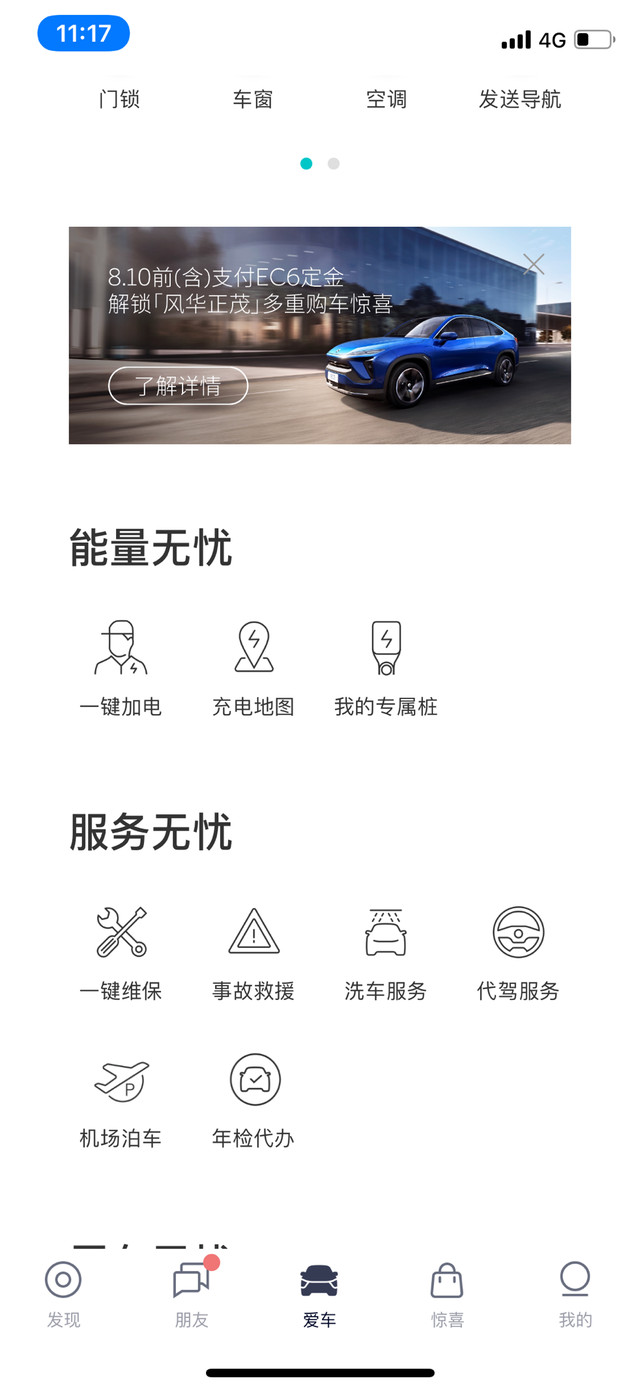Dismiss the EC6 promotion banner

[x=534, y=264]
